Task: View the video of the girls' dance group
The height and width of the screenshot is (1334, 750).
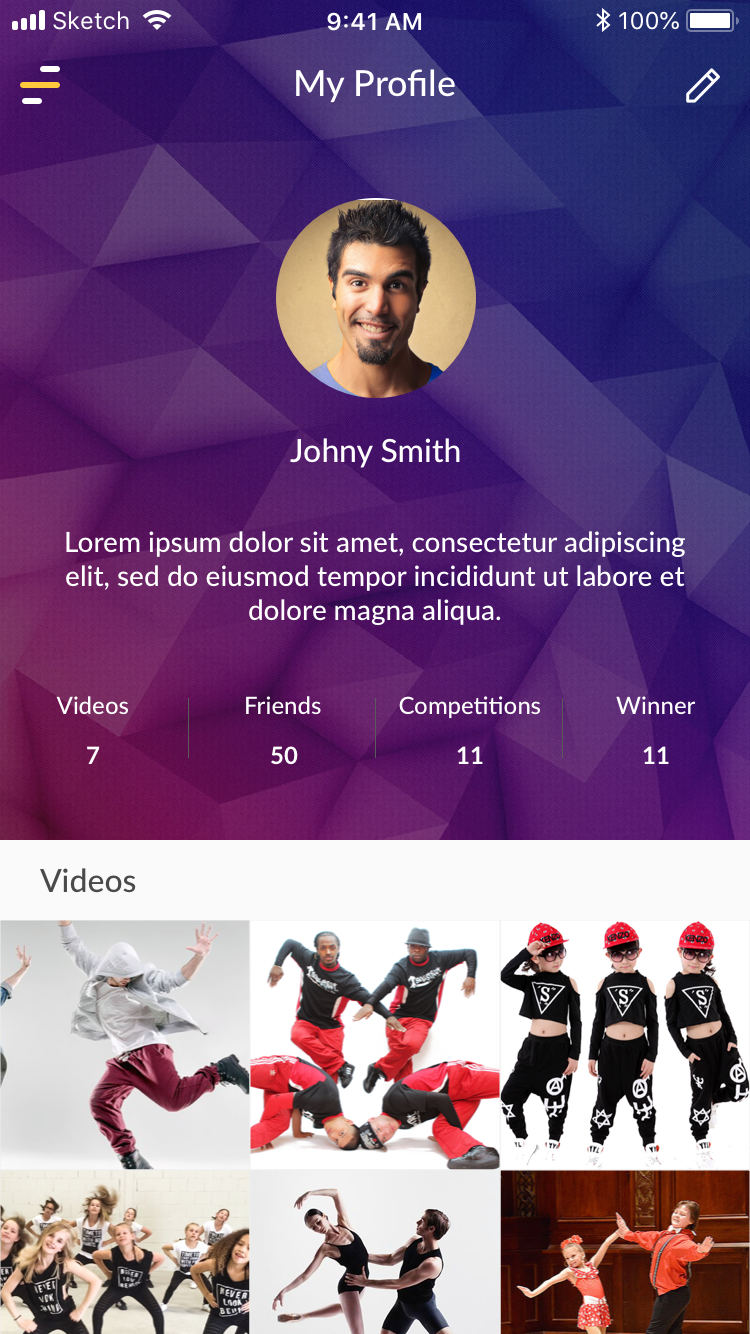Action: (124, 1252)
